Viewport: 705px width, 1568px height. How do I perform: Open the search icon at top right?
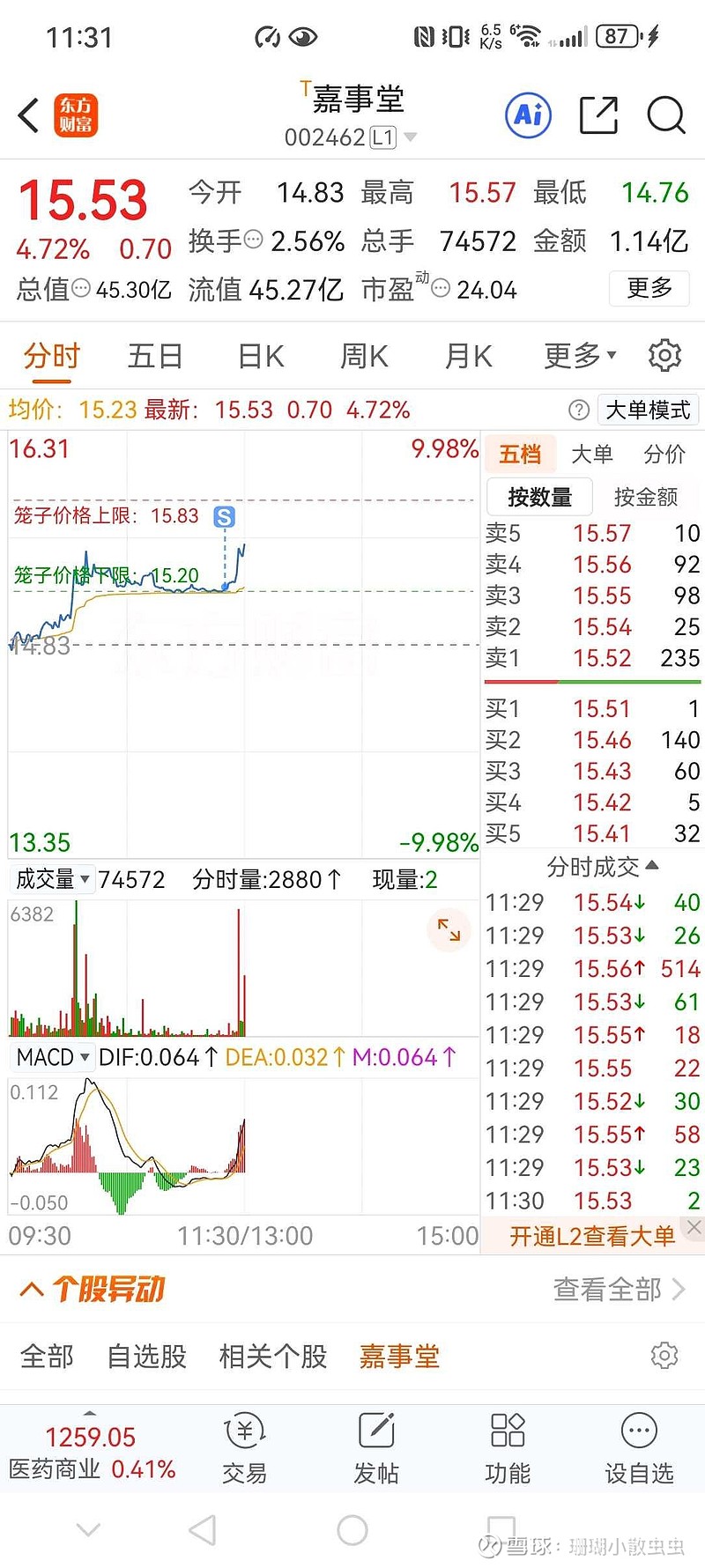[665, 115]
